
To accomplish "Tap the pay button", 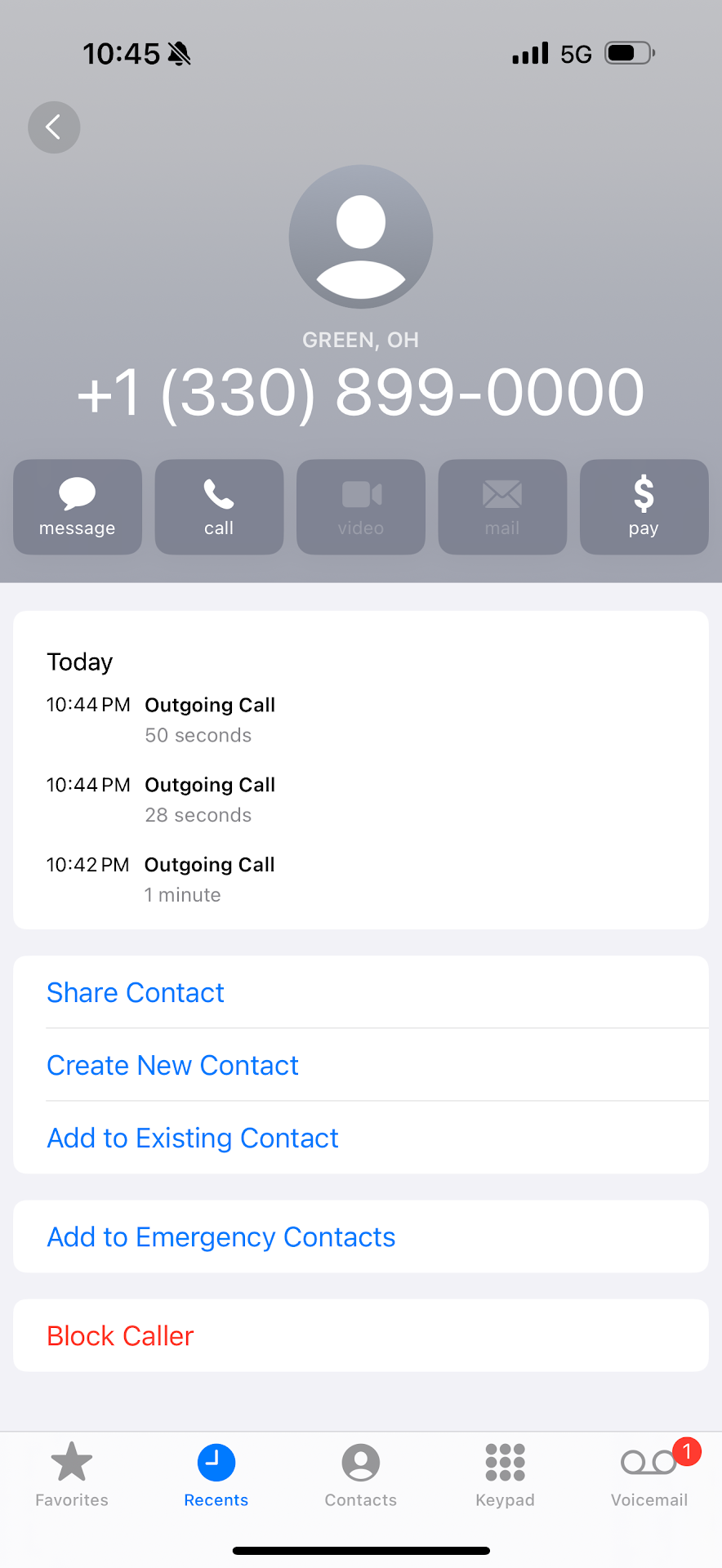I will point(644,507).
